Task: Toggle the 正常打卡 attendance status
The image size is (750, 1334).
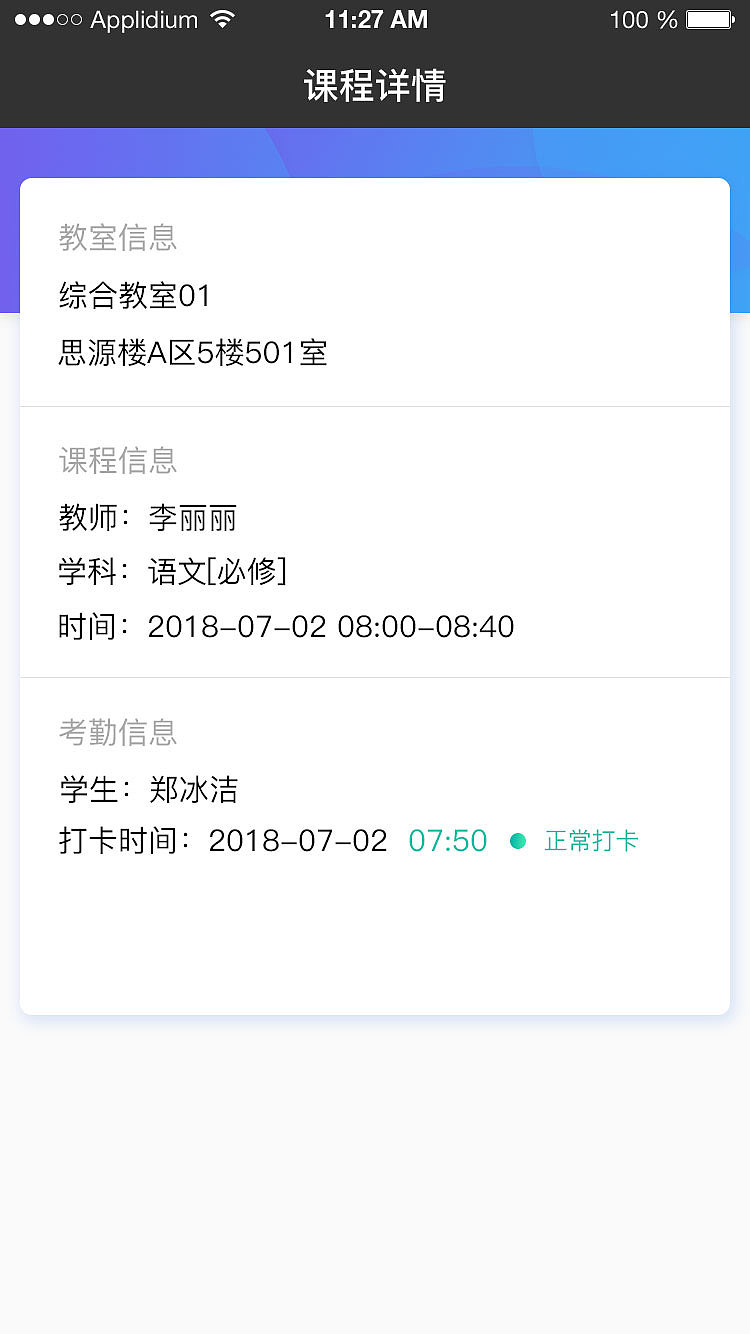Action: [x=591, y=840]
